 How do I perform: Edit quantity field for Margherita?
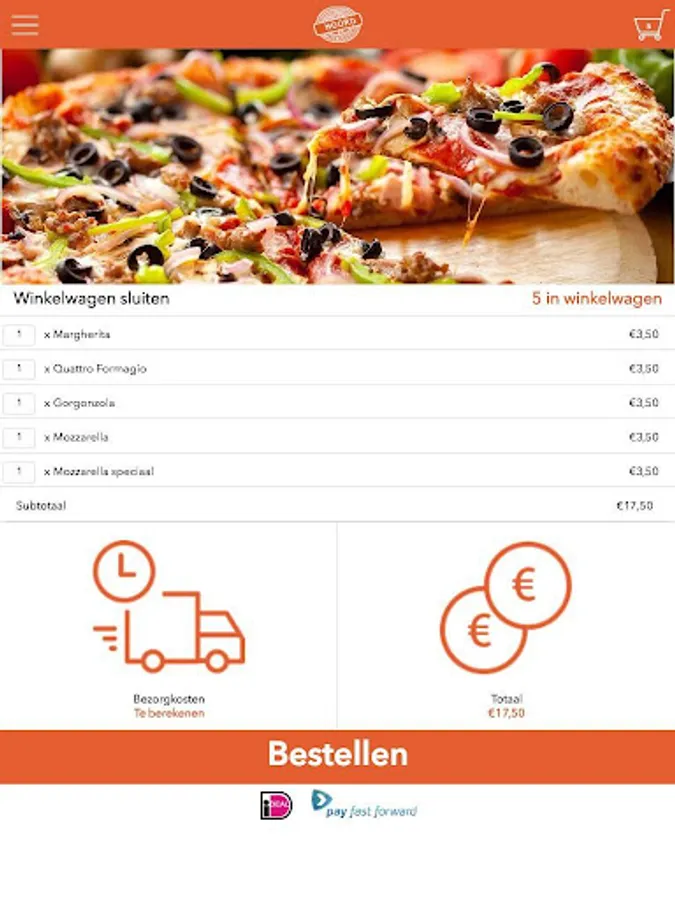tap(19, 335)
